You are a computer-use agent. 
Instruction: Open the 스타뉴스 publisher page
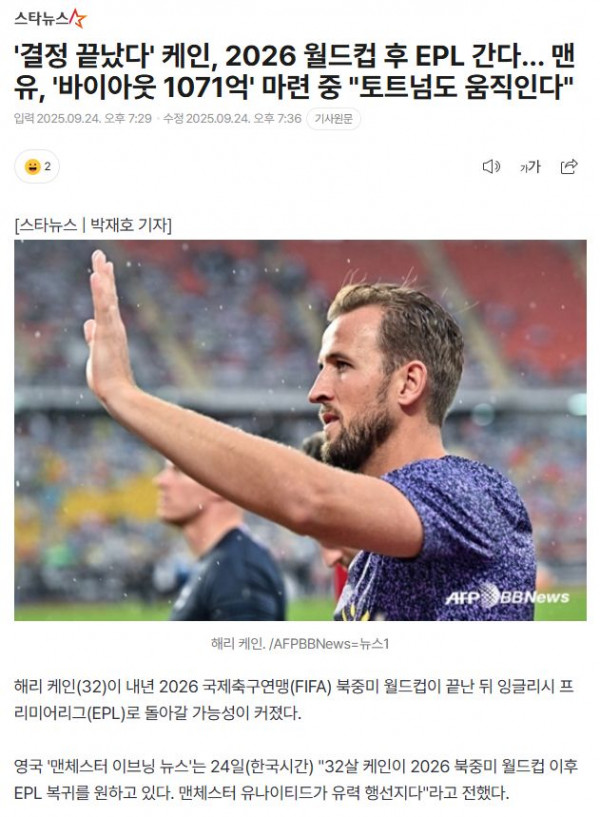tap(50, 18)
